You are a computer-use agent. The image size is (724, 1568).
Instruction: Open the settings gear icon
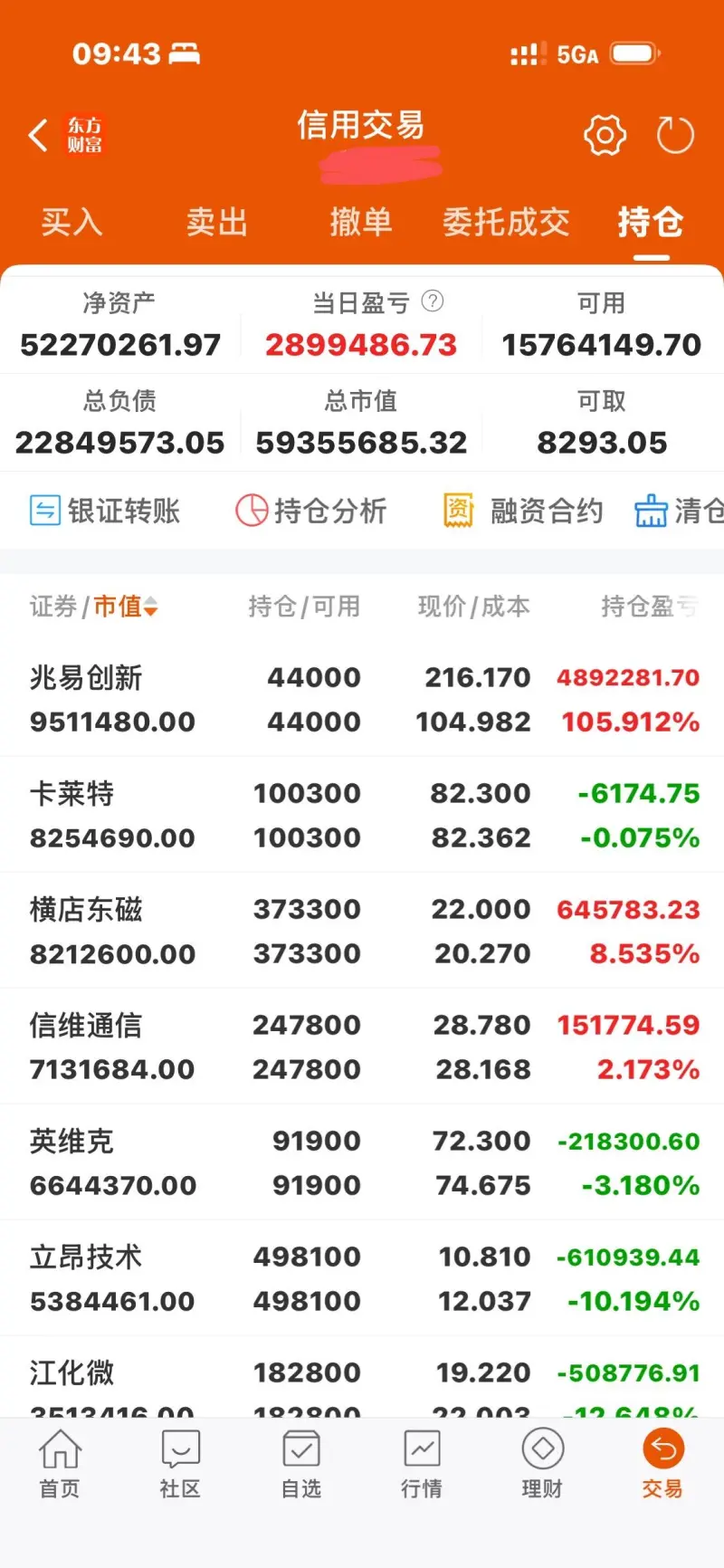pyautogui.click(x=605, y=136)
